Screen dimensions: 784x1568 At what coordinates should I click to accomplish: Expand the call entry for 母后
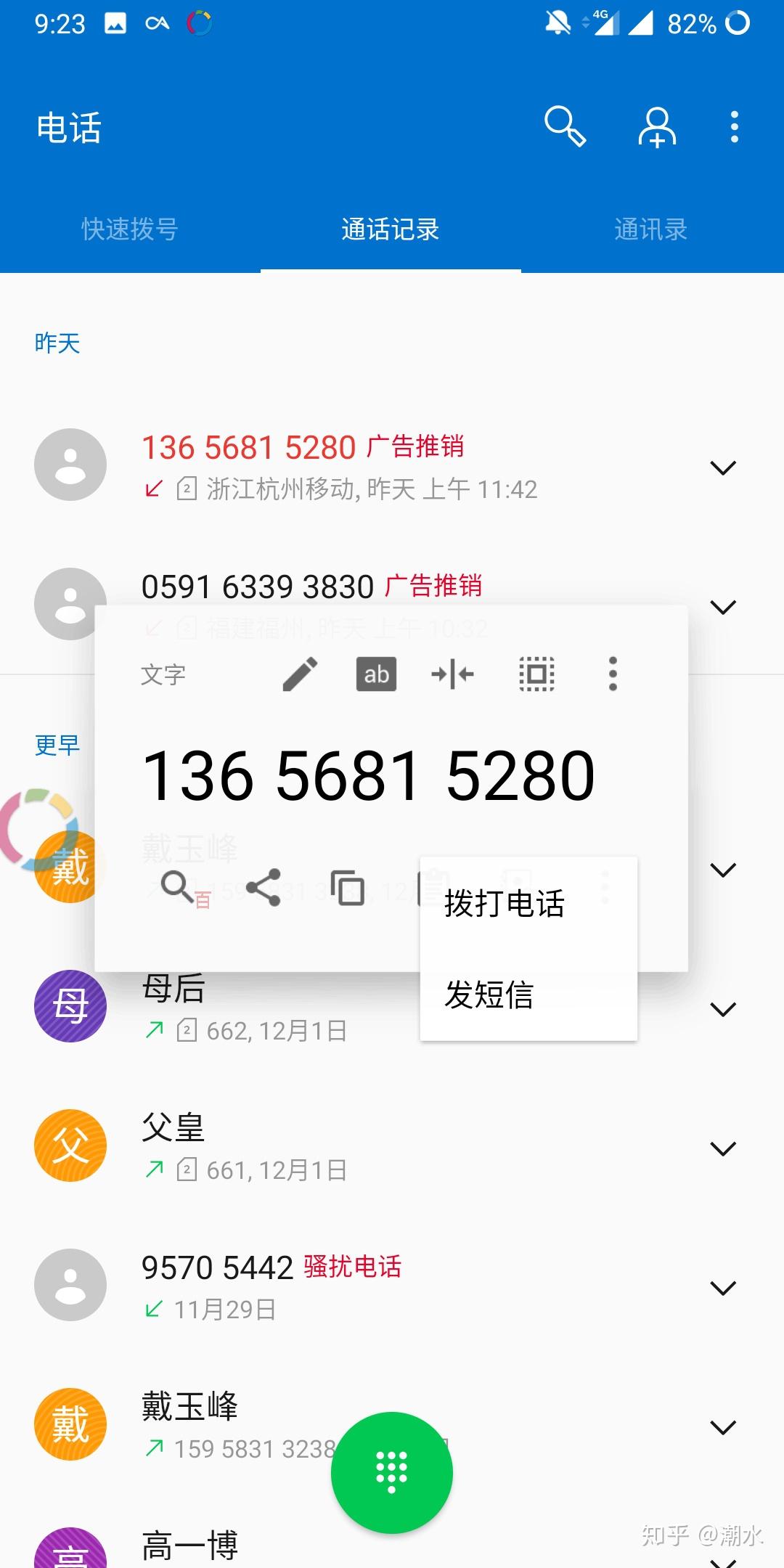click(723, 1009)
